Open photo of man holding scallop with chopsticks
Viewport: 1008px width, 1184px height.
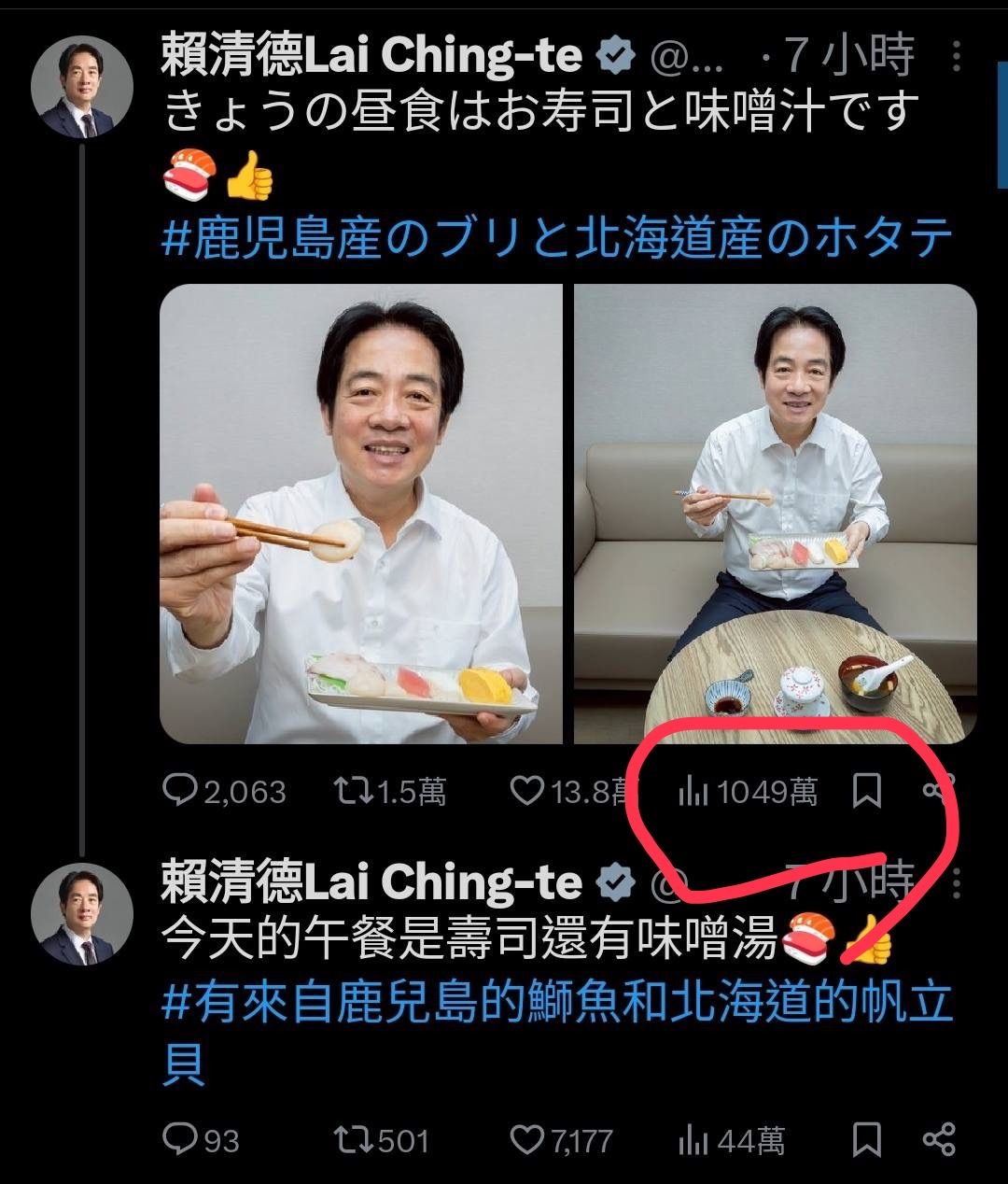(361, 514)
